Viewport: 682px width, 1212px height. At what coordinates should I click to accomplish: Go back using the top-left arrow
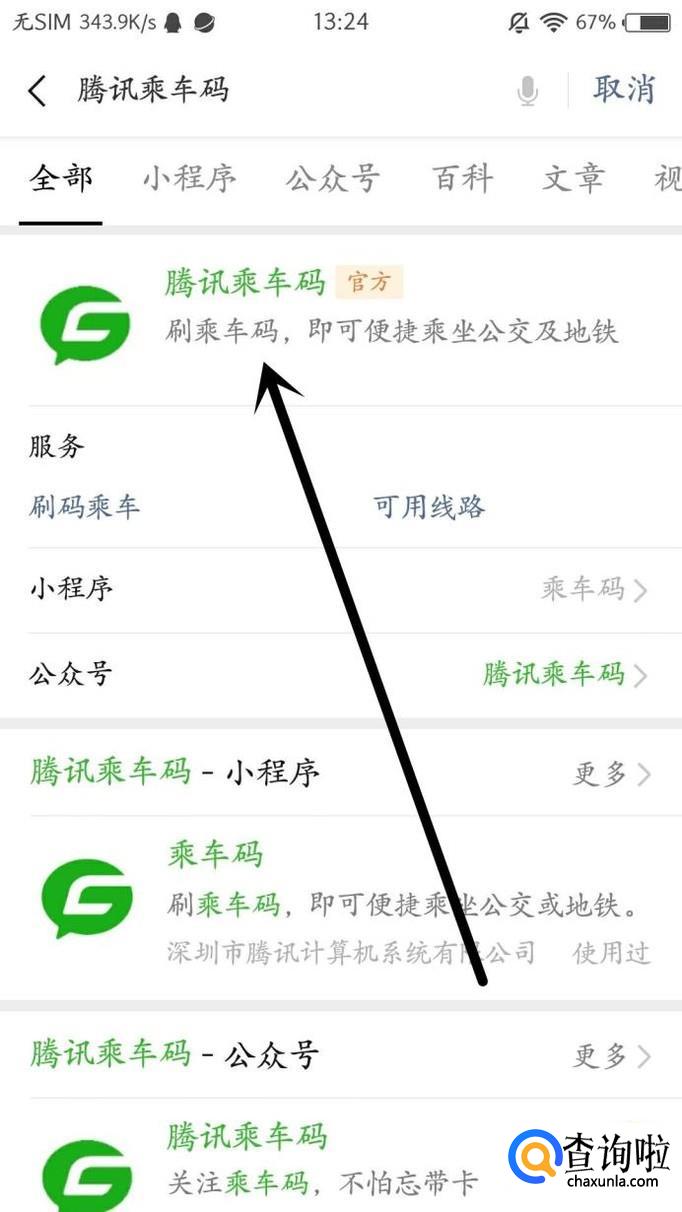[x=37, y=91]
